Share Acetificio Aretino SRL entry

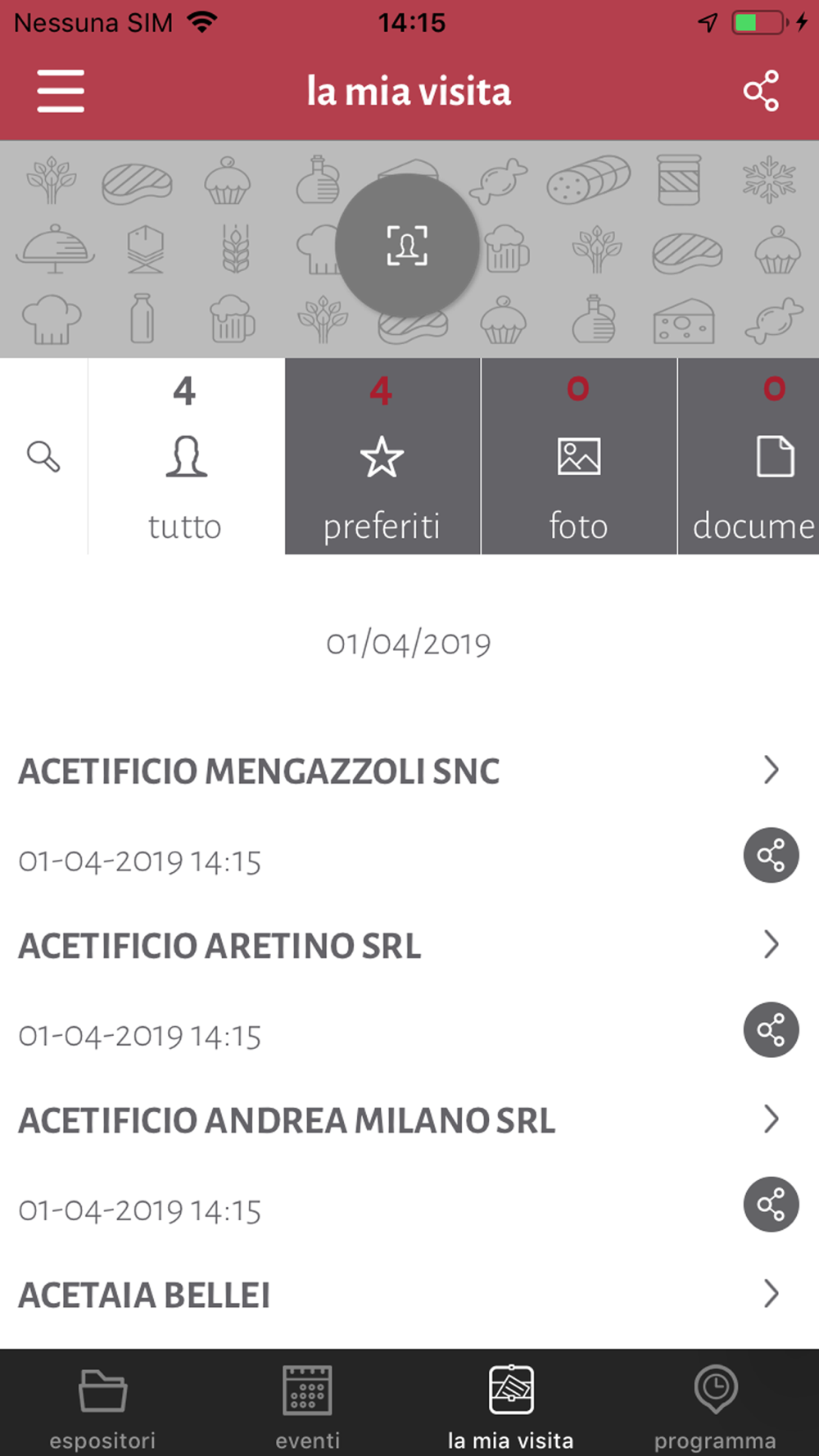pyautogui.click(x=771, y=1030)
